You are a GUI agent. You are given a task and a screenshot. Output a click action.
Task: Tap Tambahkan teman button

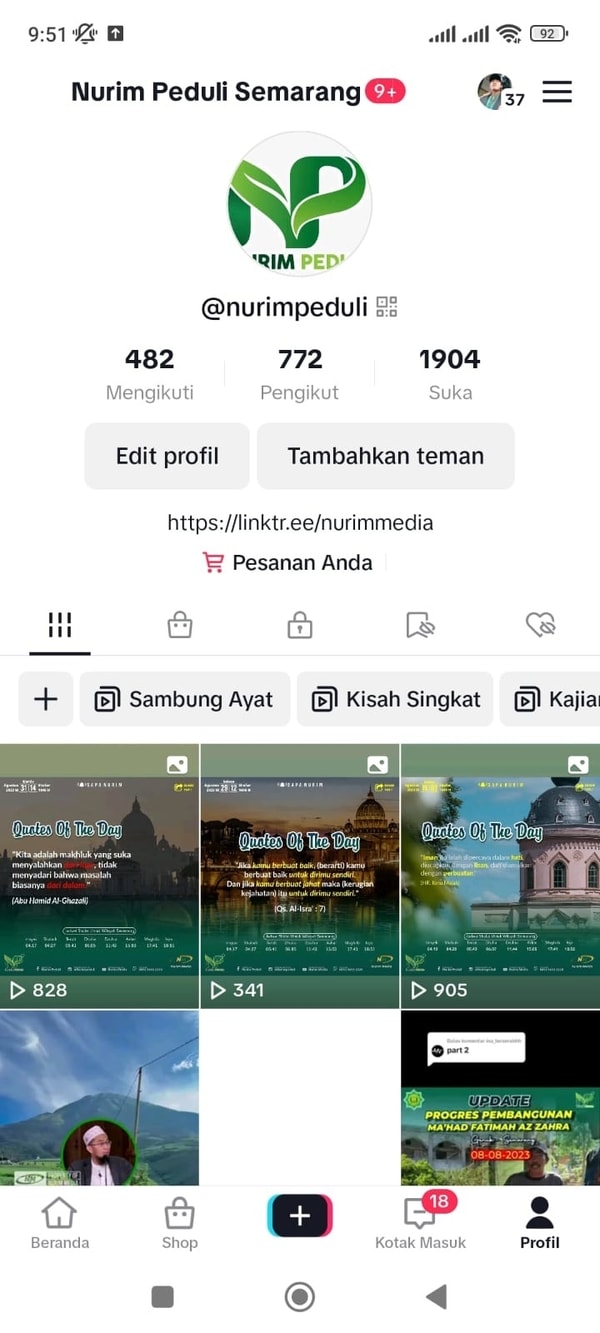click(x=385, y=456)
